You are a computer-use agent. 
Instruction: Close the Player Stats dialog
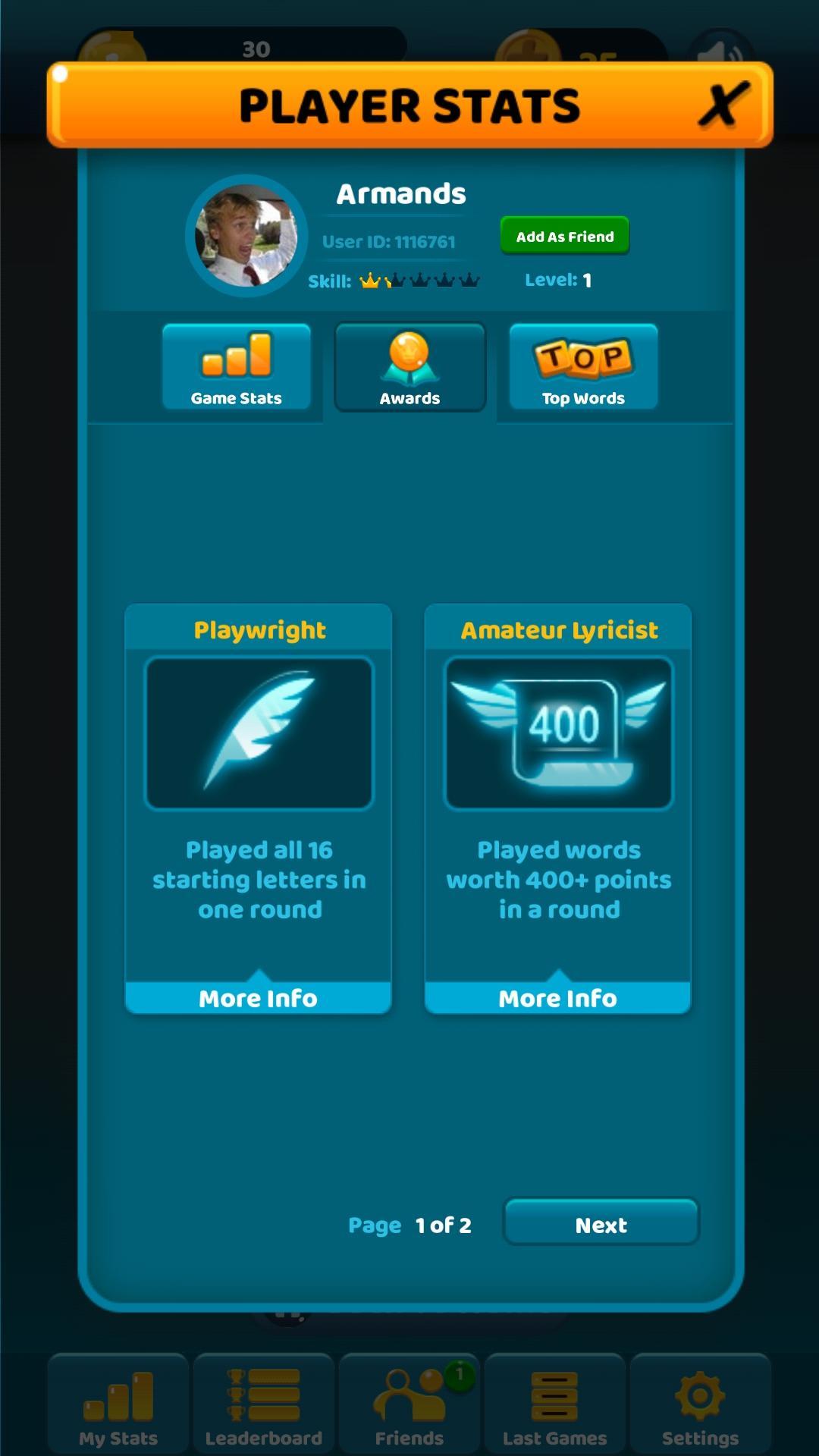click(x=722, y=105)
